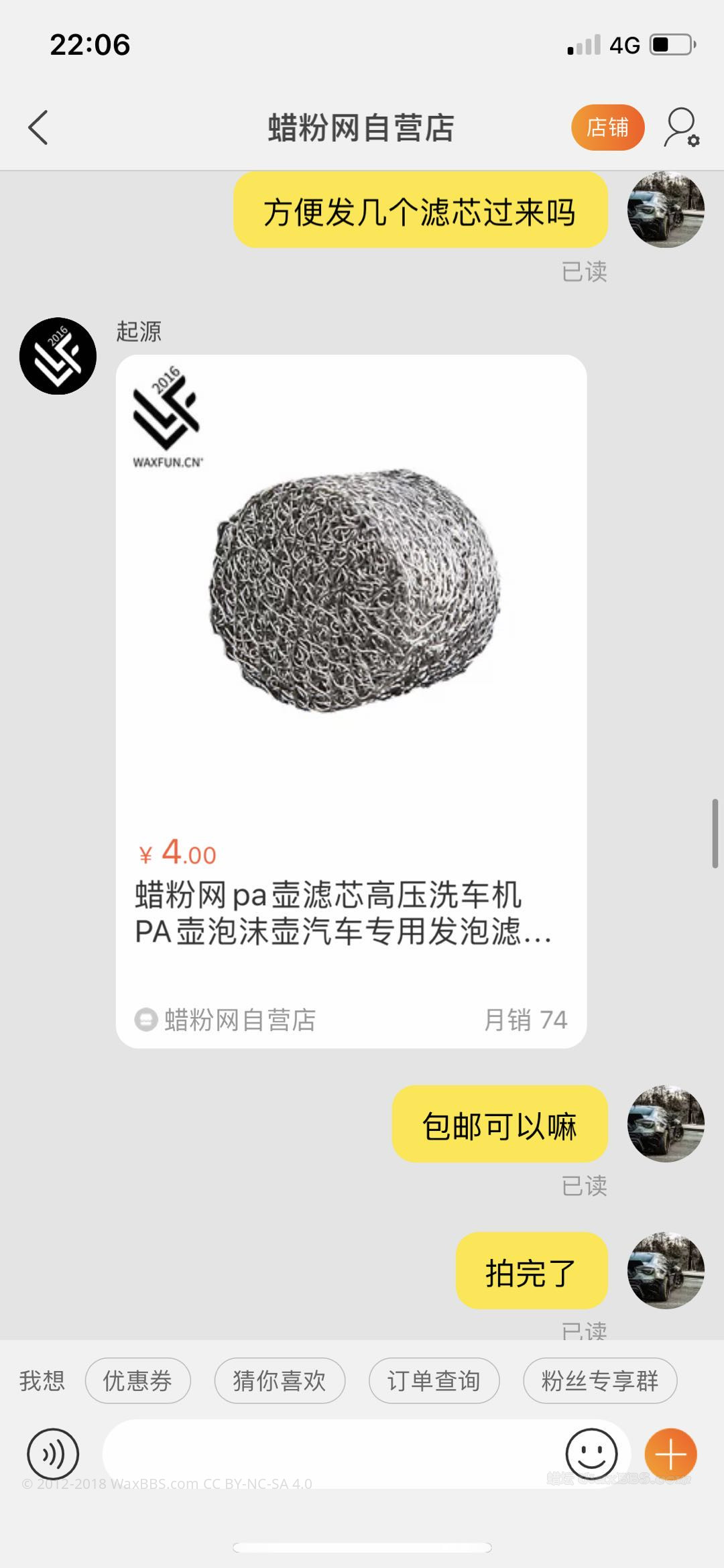Image resolution: width=724 pixels, height=1568 pixels.
Task: Join the 粉丝专享群 fan group
Action: 600,1381
